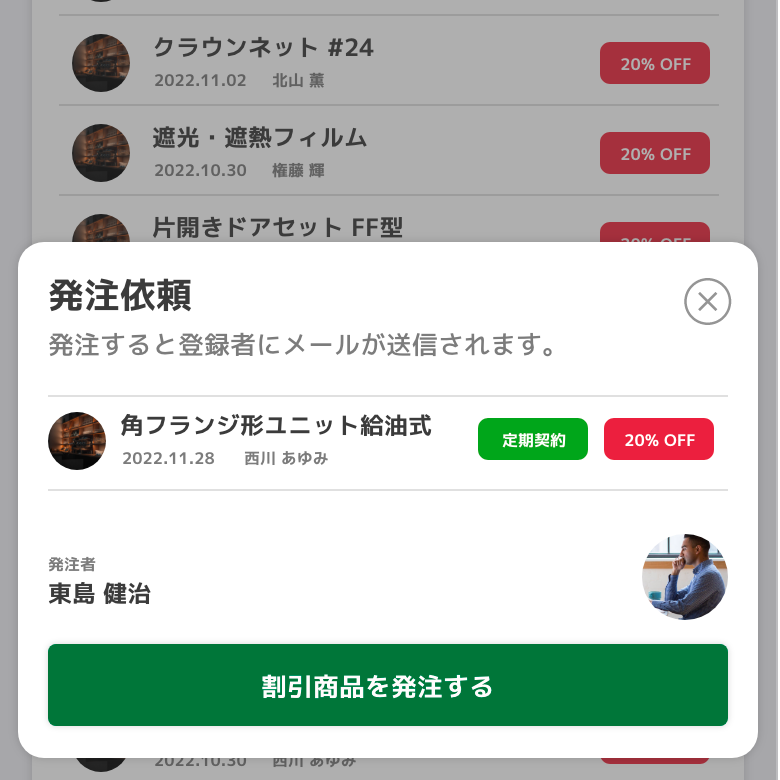Tap 割引商品を発注する button
This screenshot has height=780, width=780.
pyautogui.click(x=388, y=685)
